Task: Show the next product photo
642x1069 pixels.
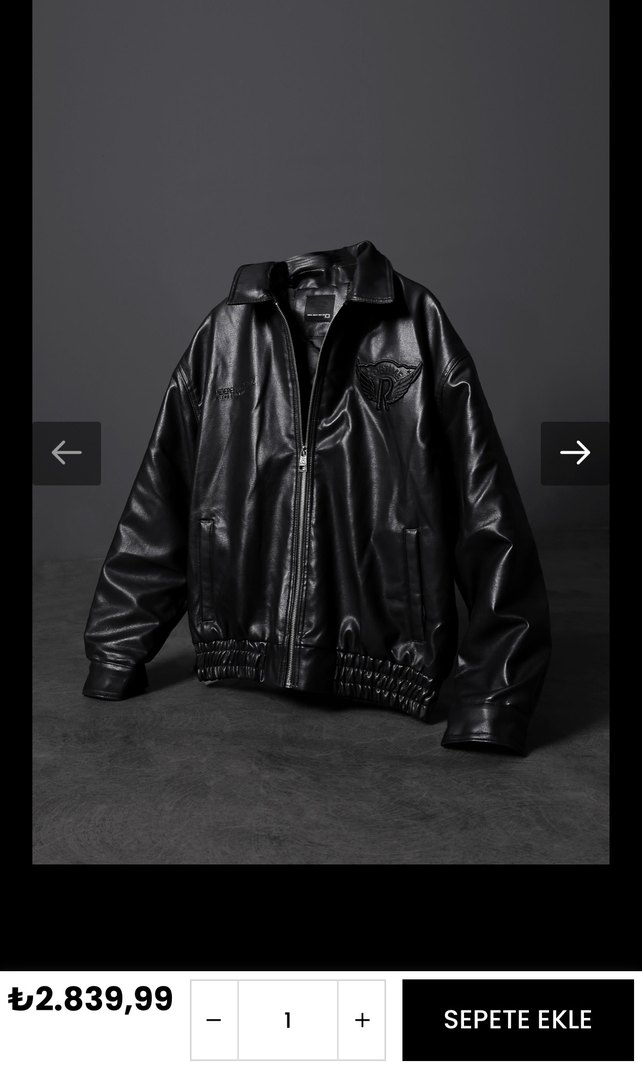Action: [575, 453]
